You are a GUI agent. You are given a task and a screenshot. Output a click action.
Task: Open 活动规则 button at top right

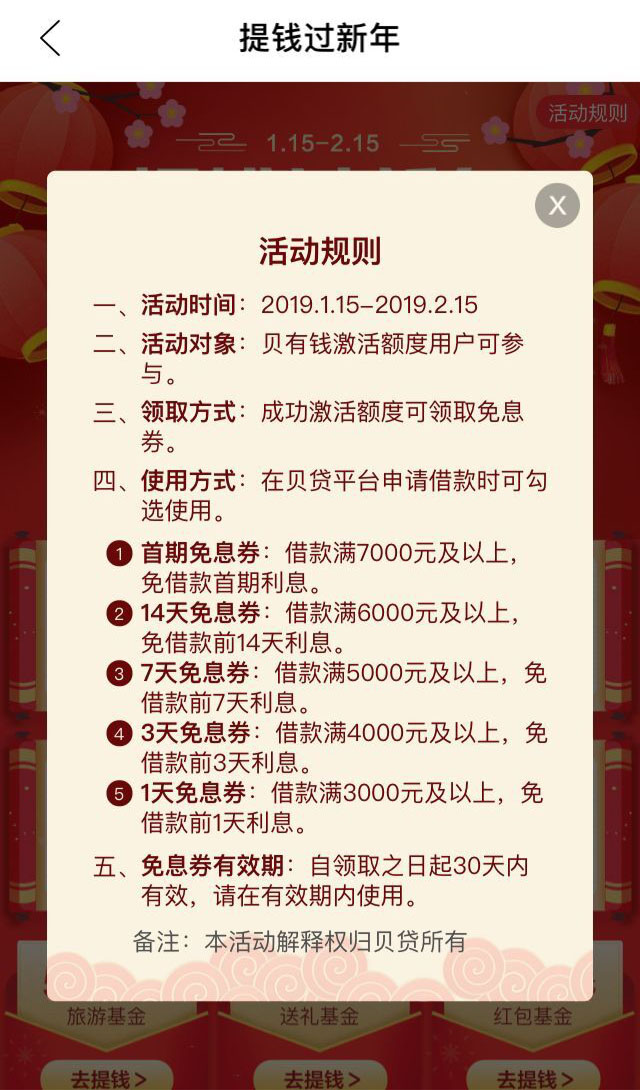click(x=586, y=113)
